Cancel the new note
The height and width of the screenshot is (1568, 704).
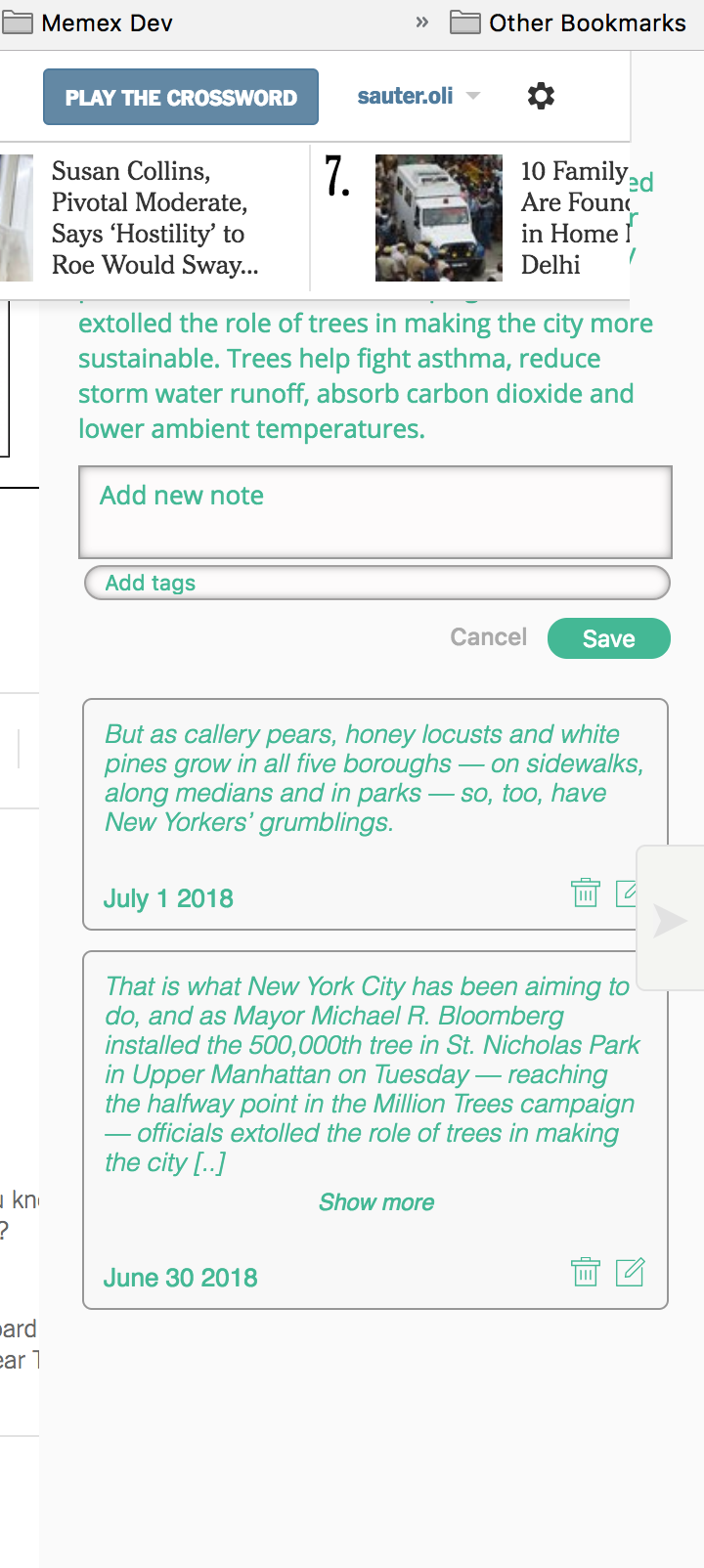pyautogui.click(x=488, y=637)
